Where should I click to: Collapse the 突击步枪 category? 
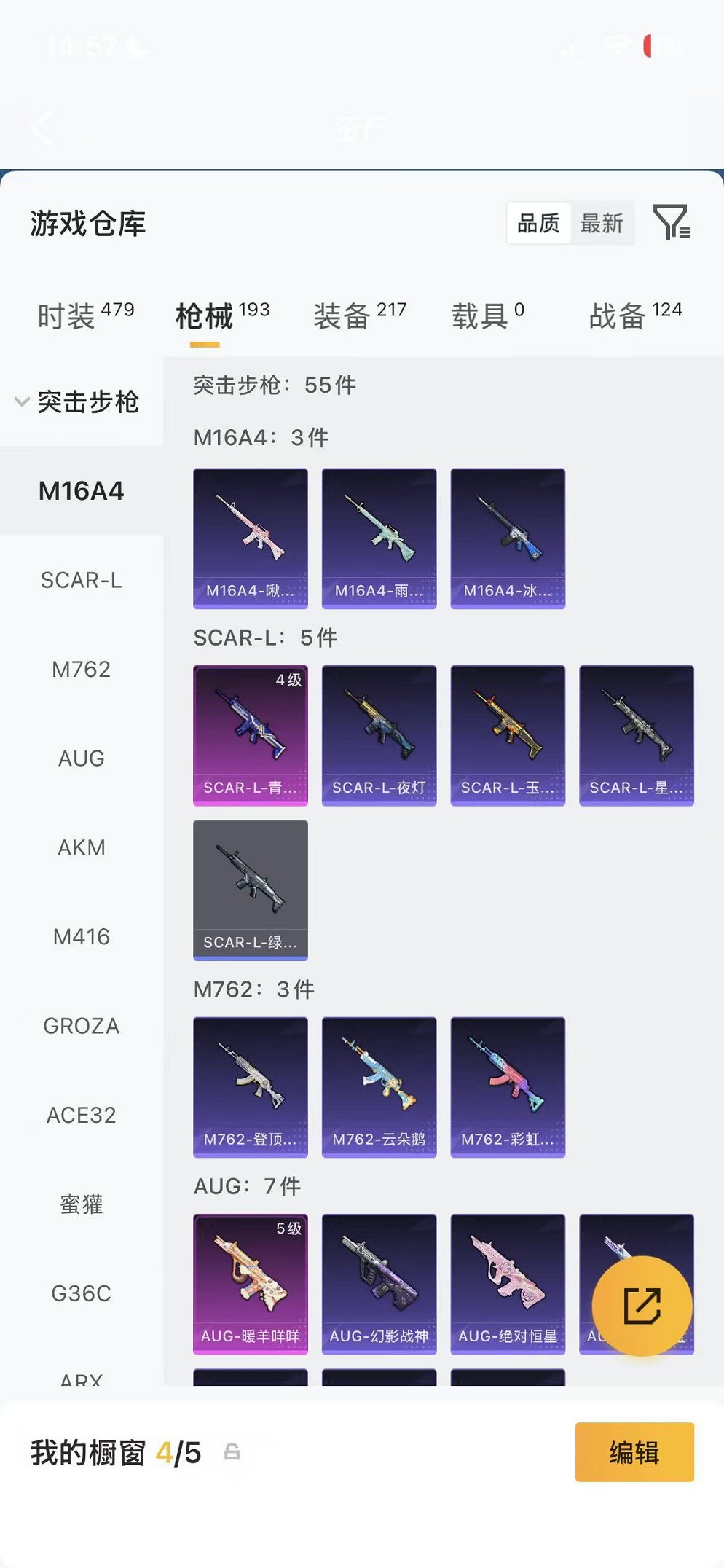coord(77,401)
